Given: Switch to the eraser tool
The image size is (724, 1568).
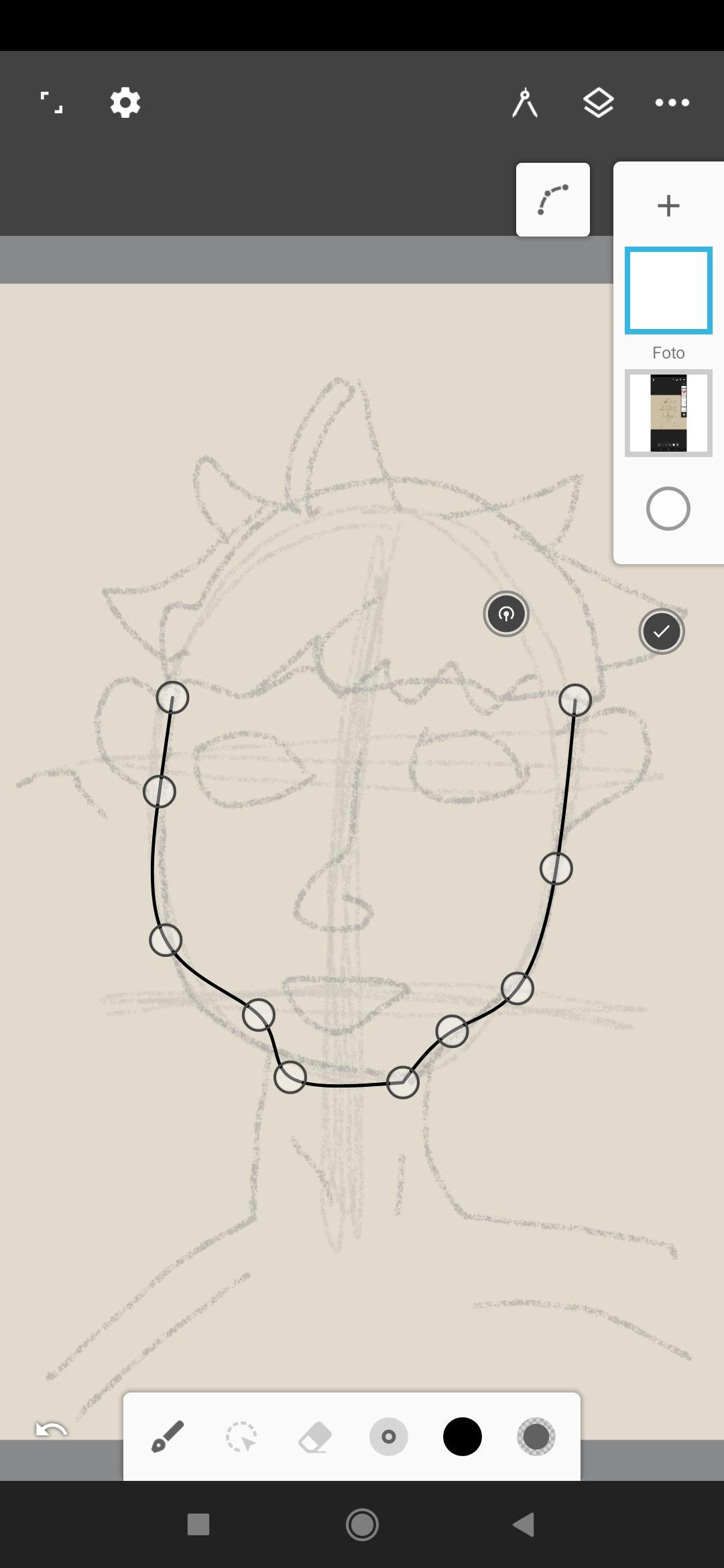Looking at the screenshot, I should 315,1437.
